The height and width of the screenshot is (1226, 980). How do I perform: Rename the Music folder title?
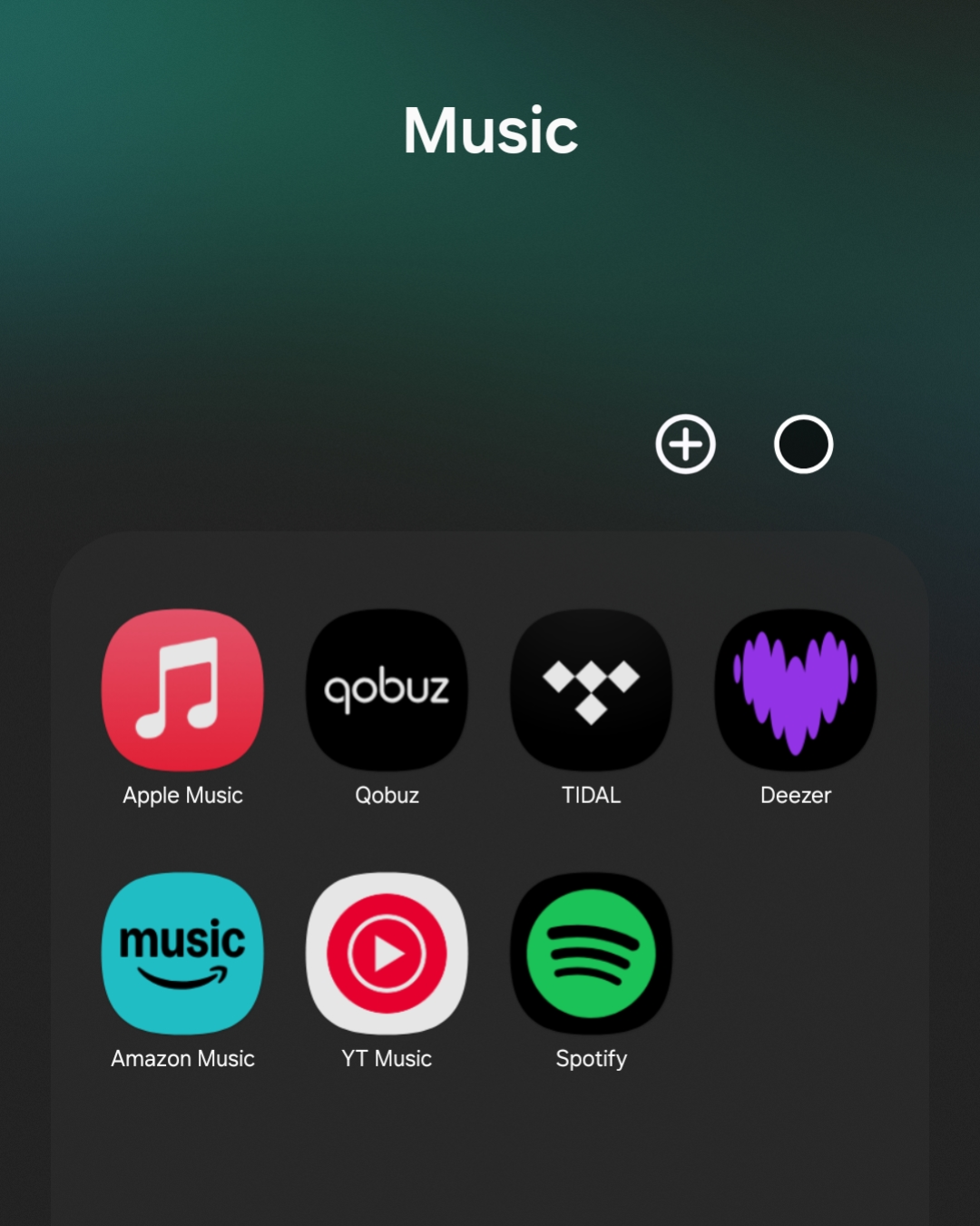(490, 131)
